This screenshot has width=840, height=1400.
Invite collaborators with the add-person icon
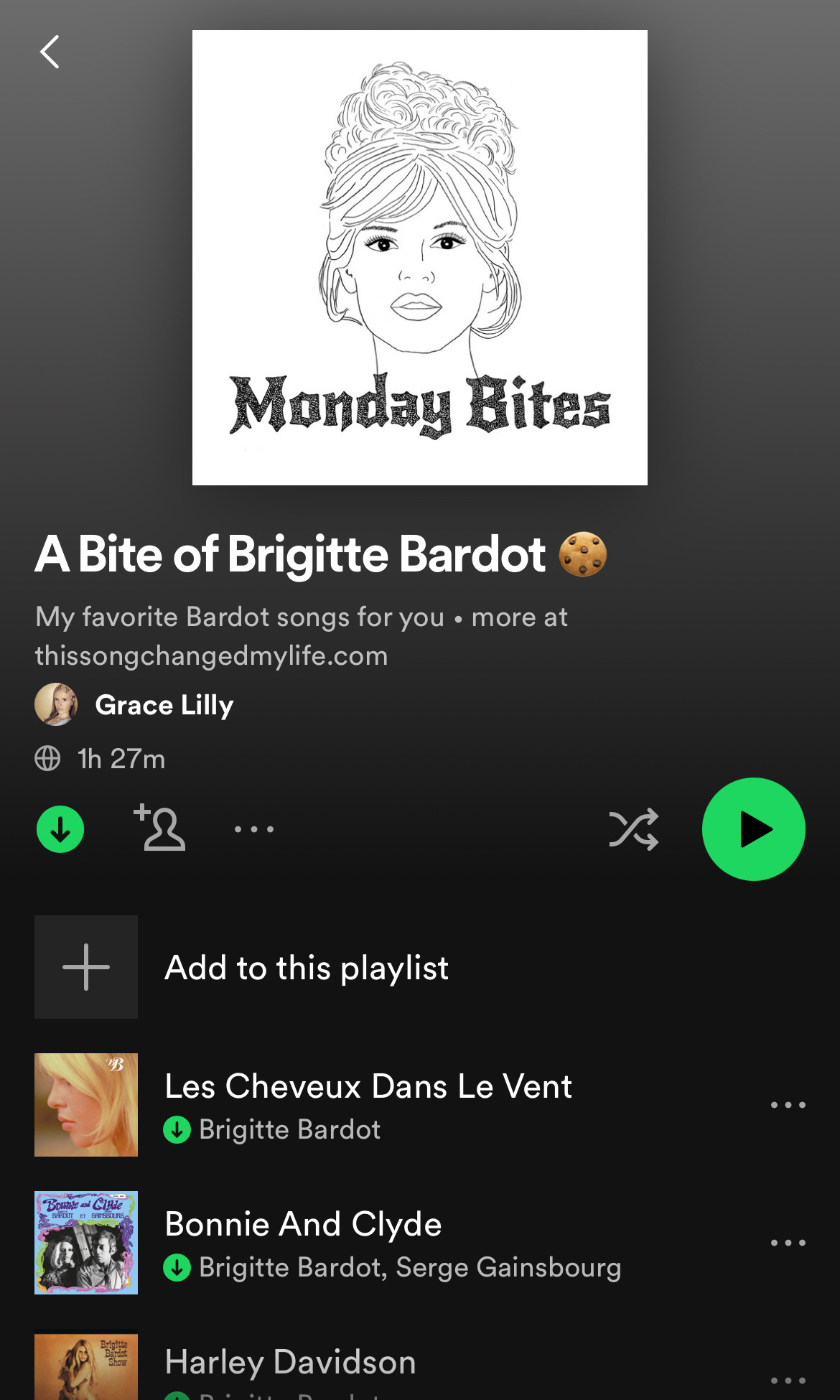click(x=160, y=829)
